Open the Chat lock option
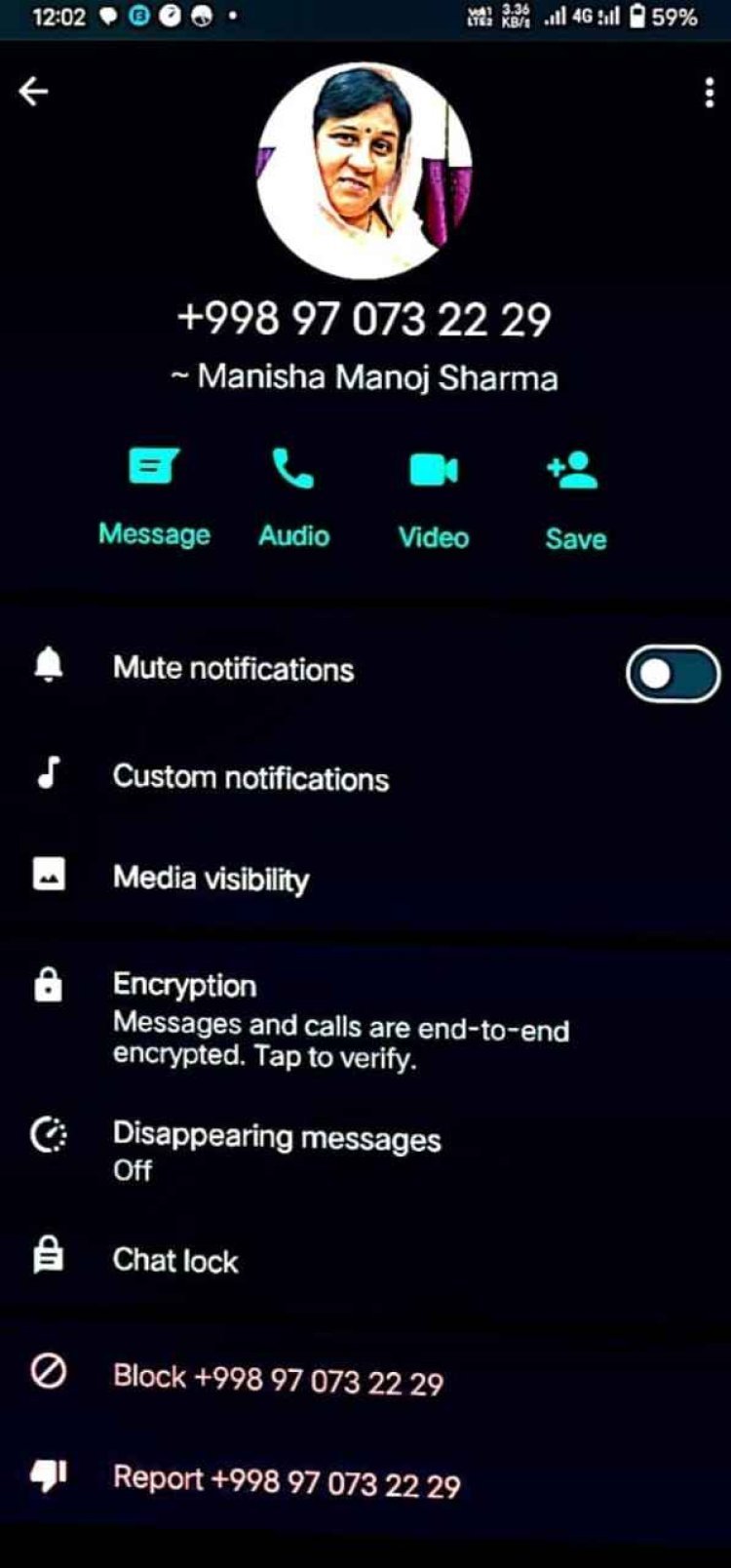This screenshot has width=731, height=1568. click(x=175, y=1260)
